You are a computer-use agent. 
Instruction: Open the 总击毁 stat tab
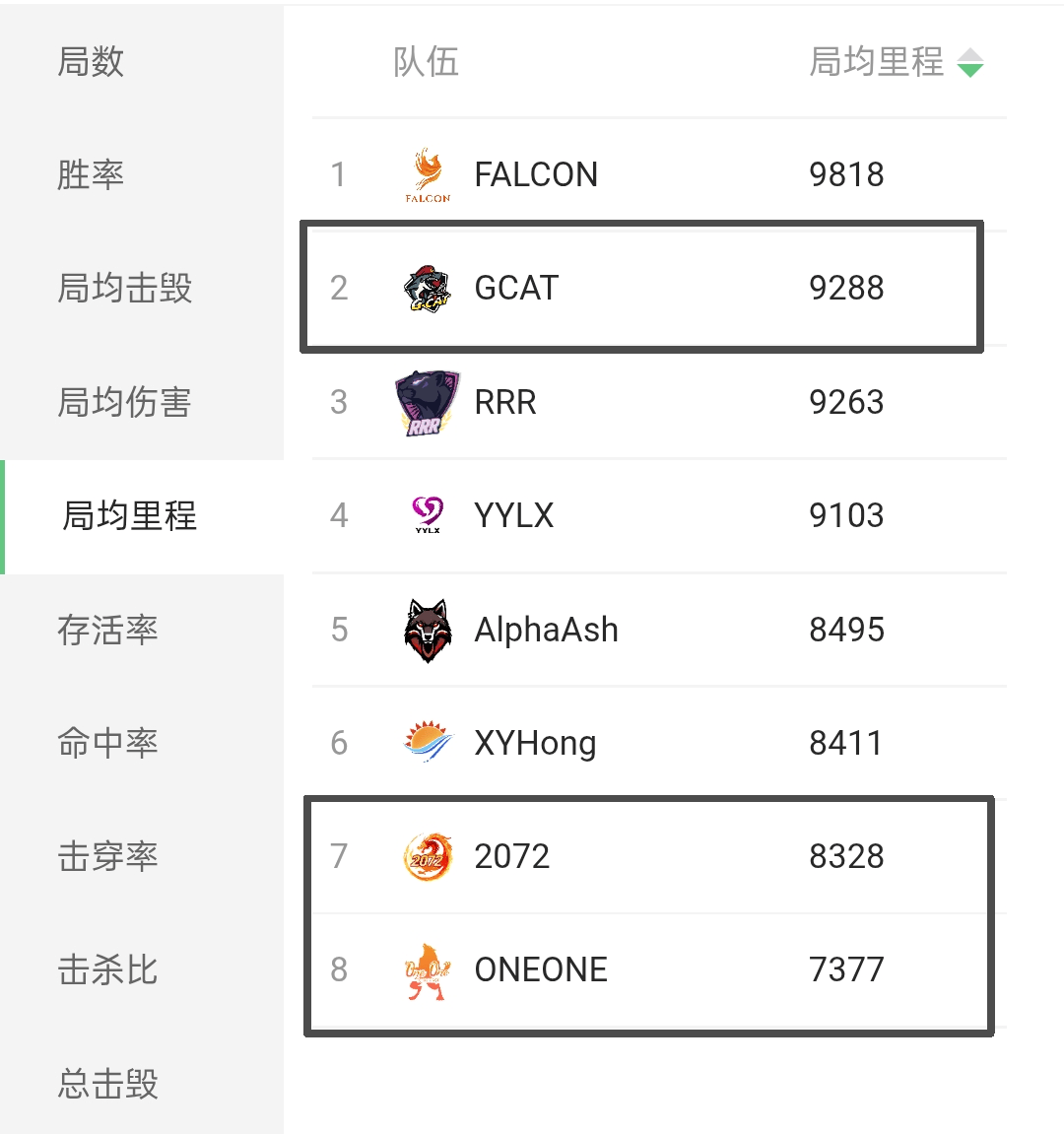(x=107, y=1084)
